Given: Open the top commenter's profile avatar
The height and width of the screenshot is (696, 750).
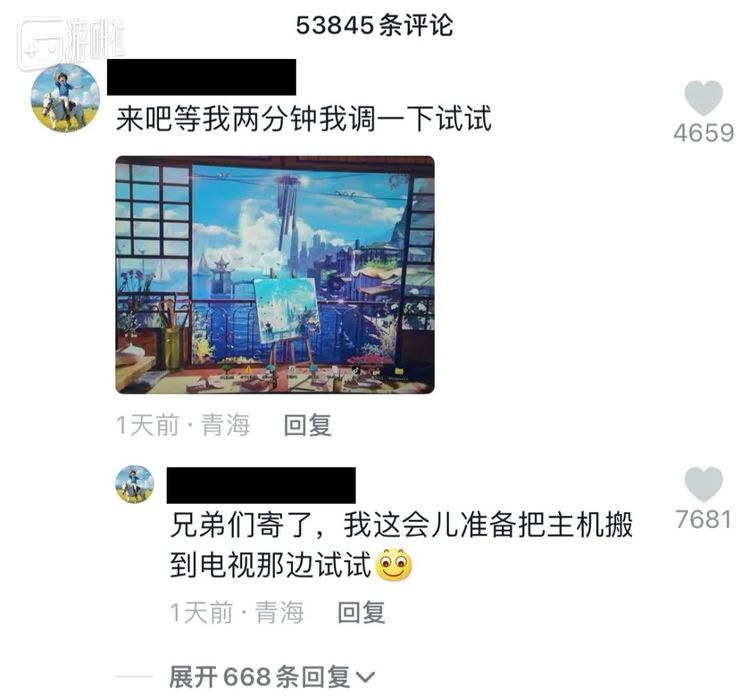Looking at the screenshot, I should (x=65, y=98).
